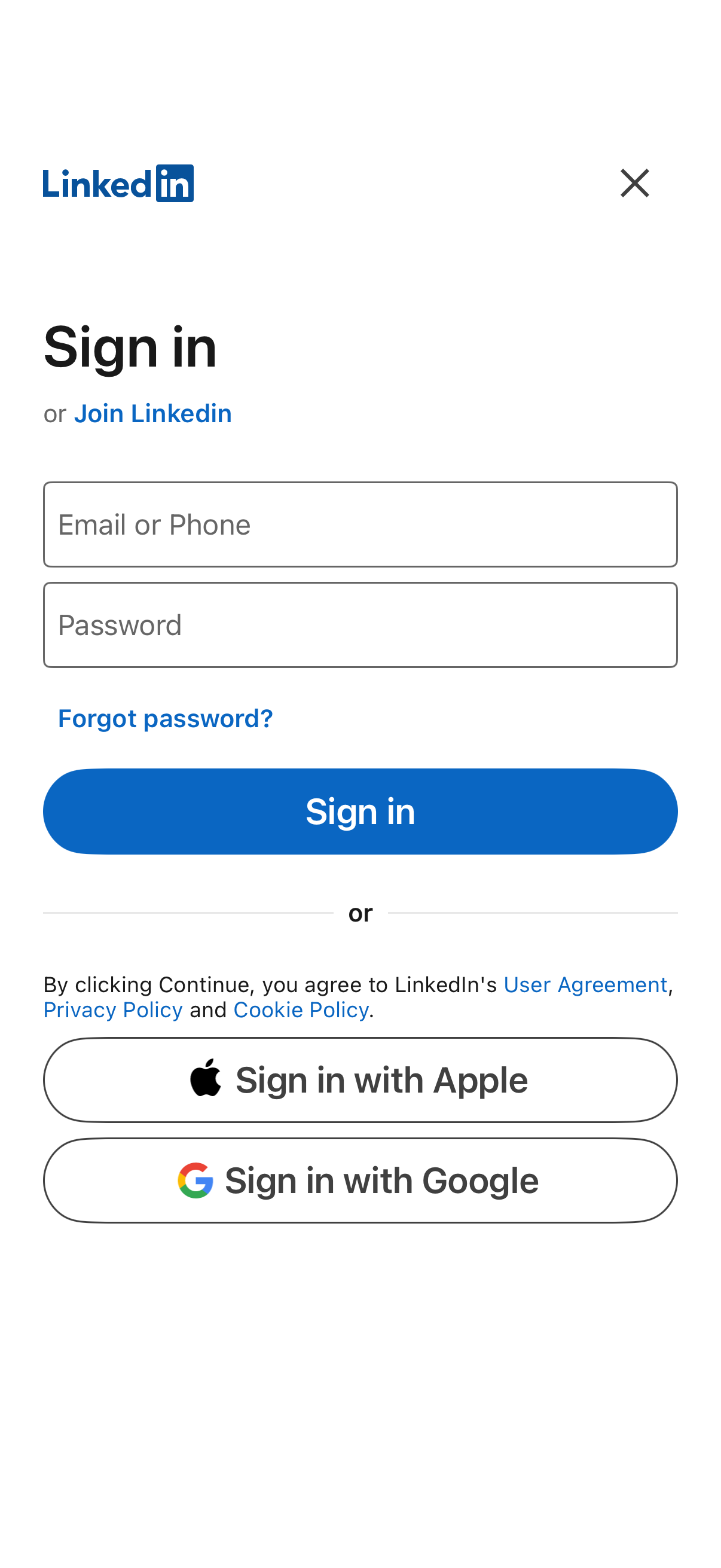Open the Join Linkedin link
The image size is (721, 1568).
coord(152,413)
